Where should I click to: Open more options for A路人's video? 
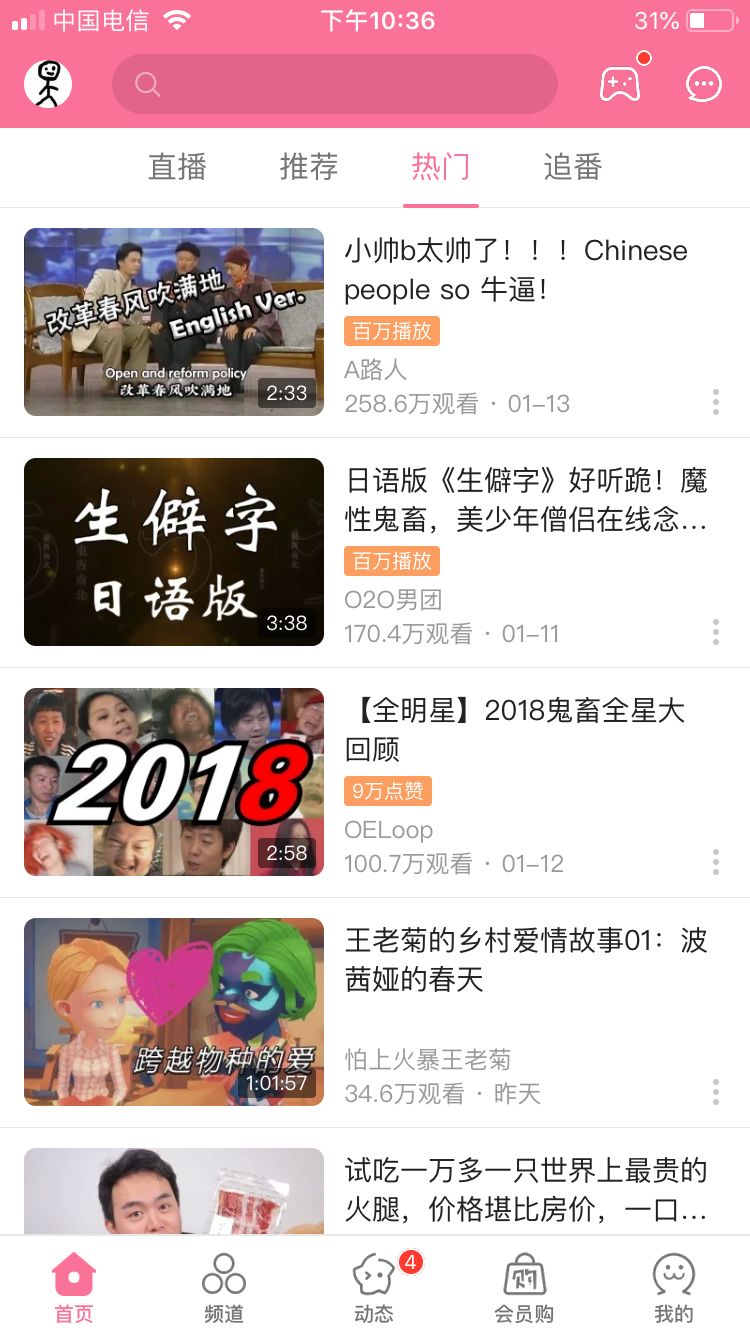click(716, 403)
